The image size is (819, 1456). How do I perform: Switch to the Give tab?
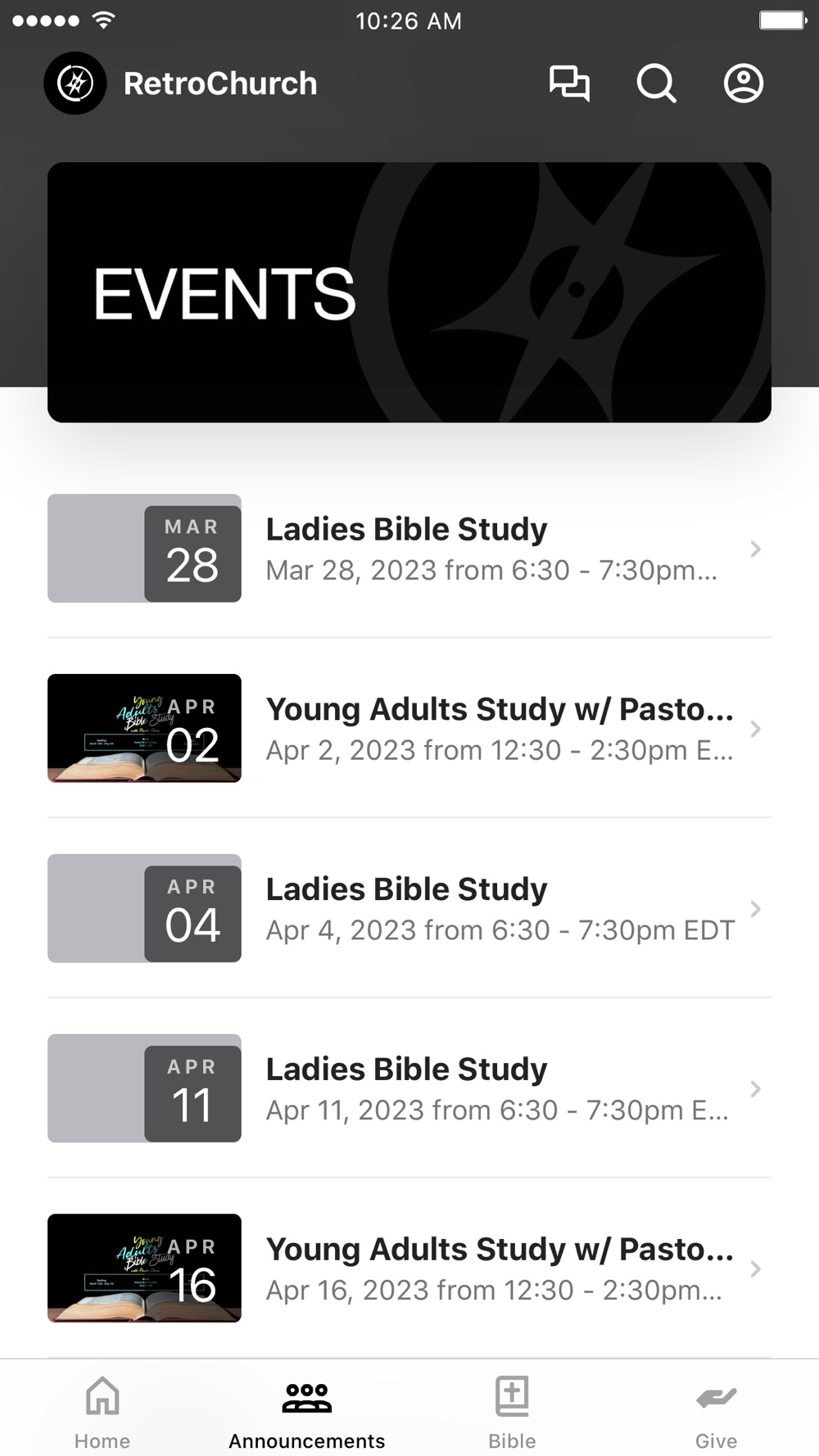click(x=716, y=1410)
